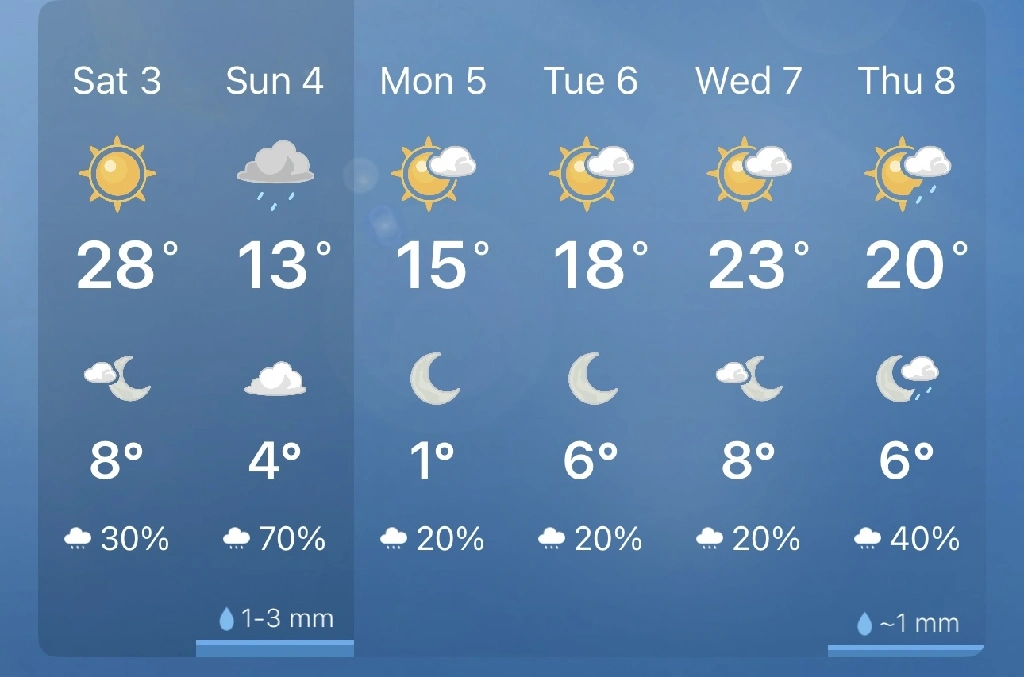Select the Sun 4 forecast column
The image size is (1024, 677).
coord(275,81)
